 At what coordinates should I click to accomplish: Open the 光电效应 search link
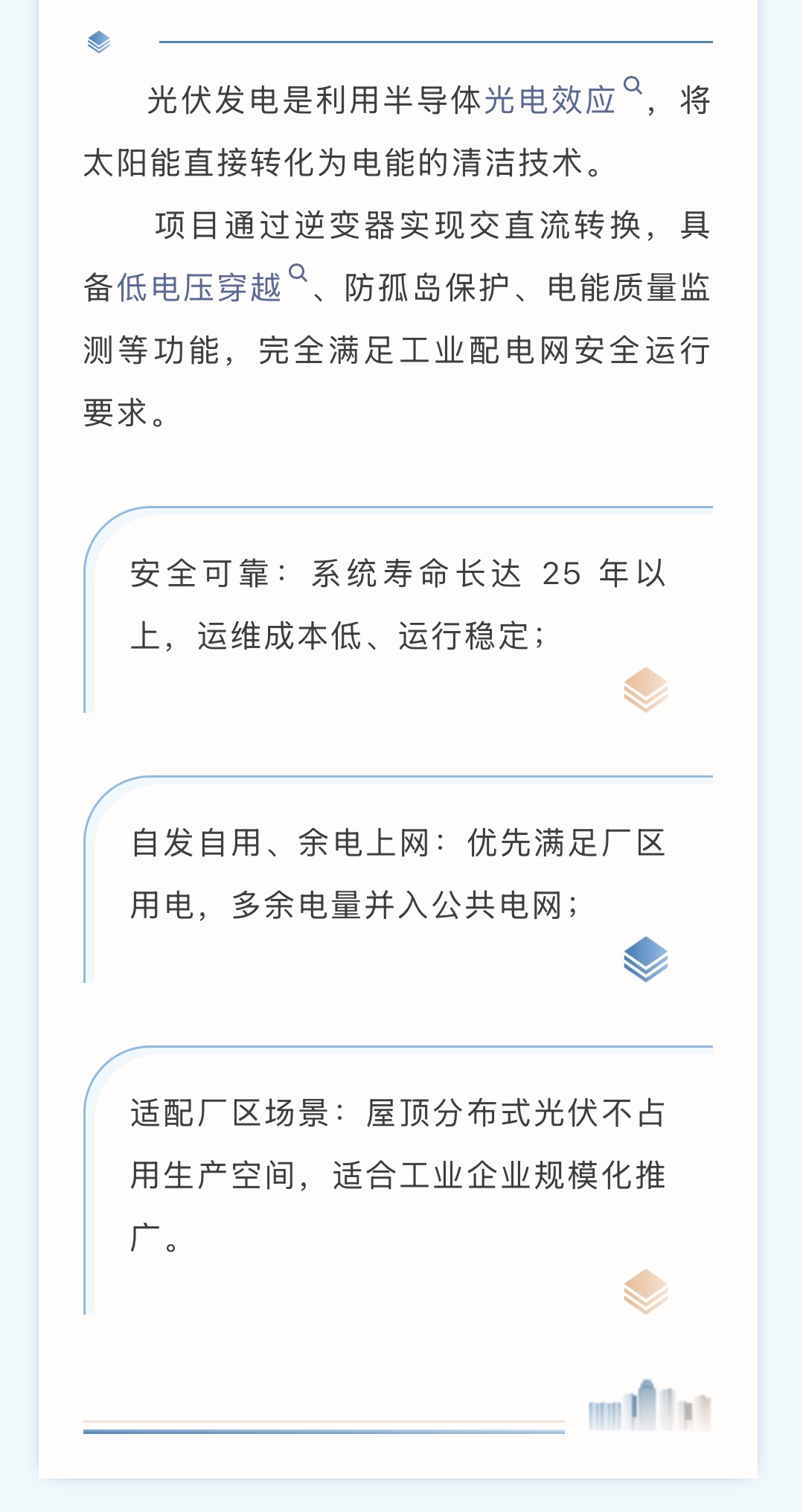tap(550, 100)
